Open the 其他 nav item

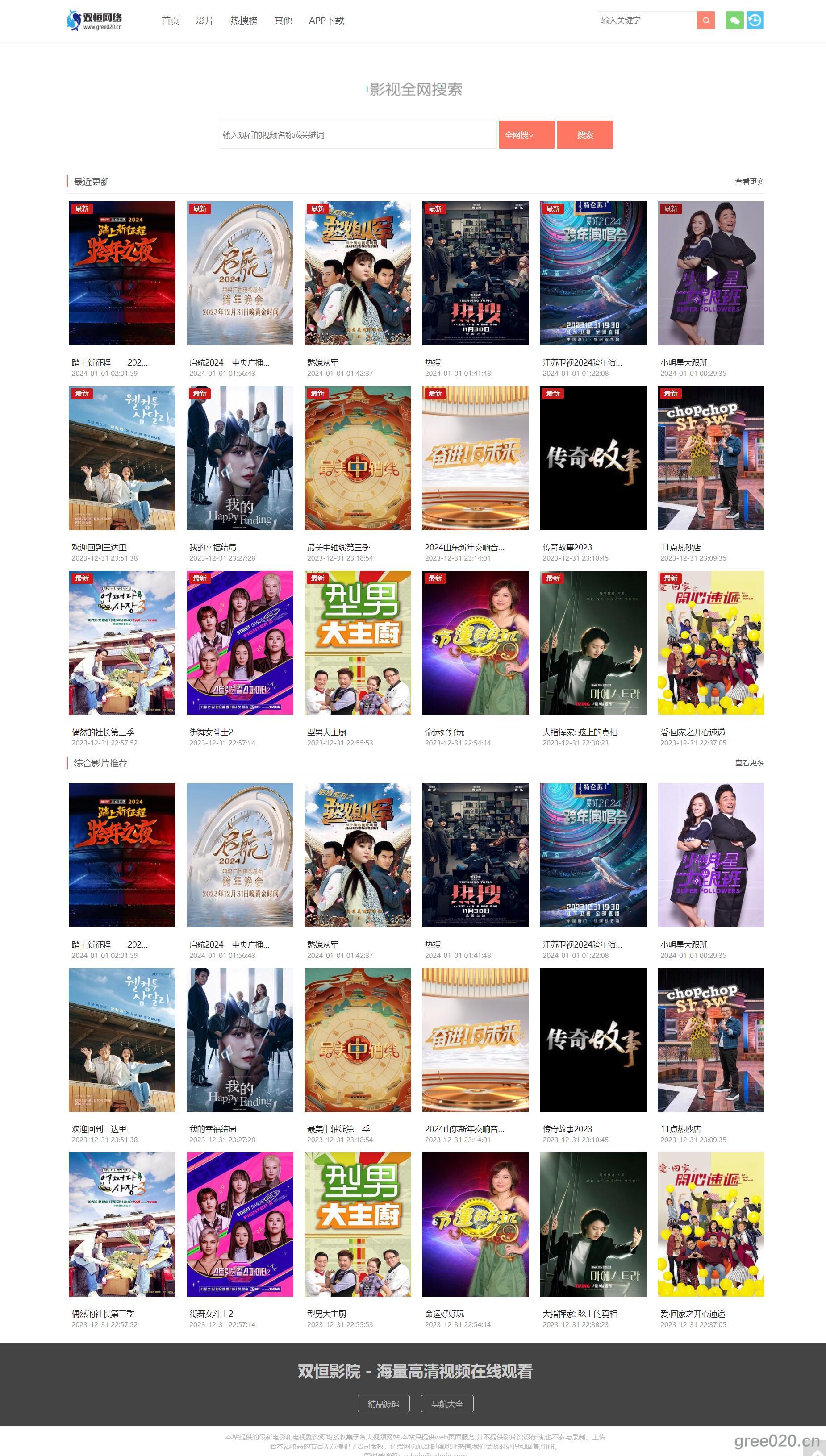[283, 21]
